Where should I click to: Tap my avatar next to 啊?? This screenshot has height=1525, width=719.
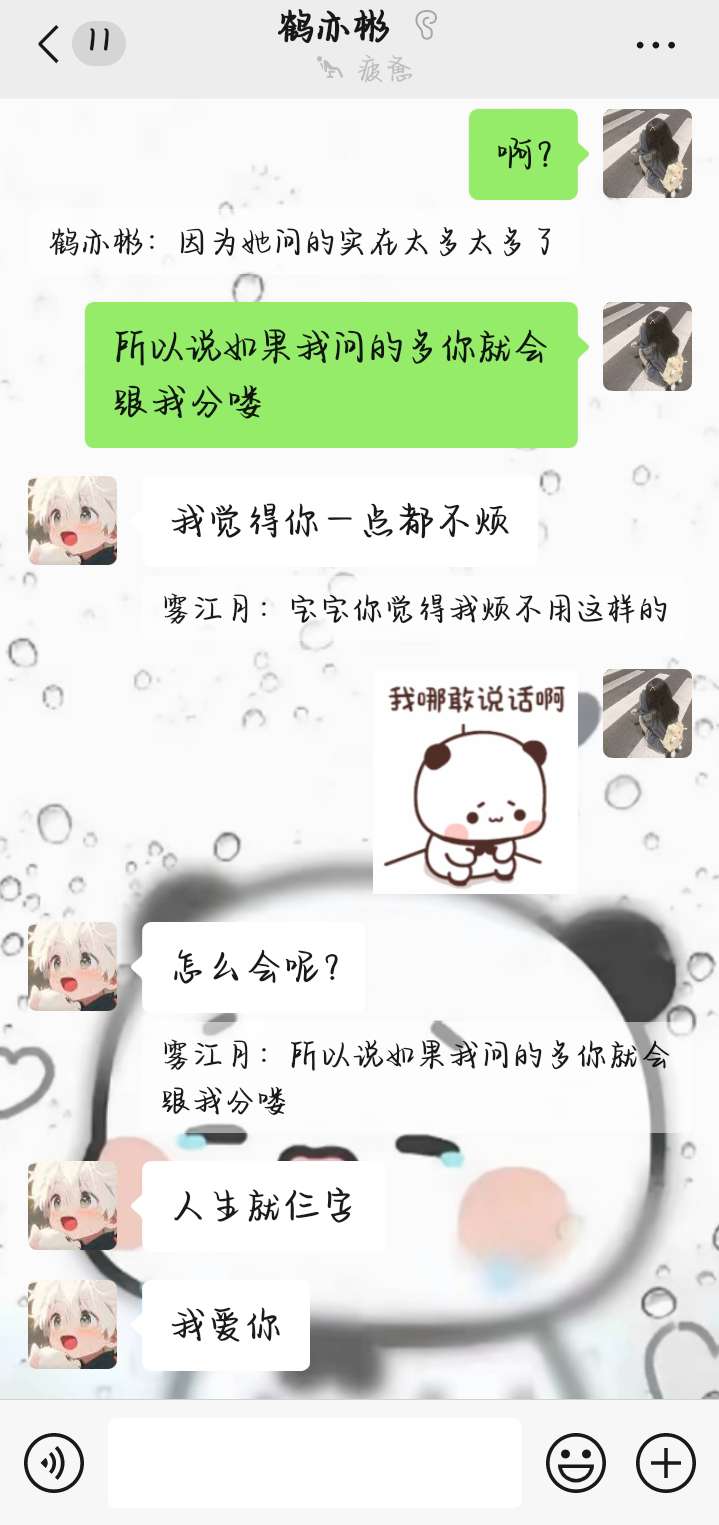point(647,153)
